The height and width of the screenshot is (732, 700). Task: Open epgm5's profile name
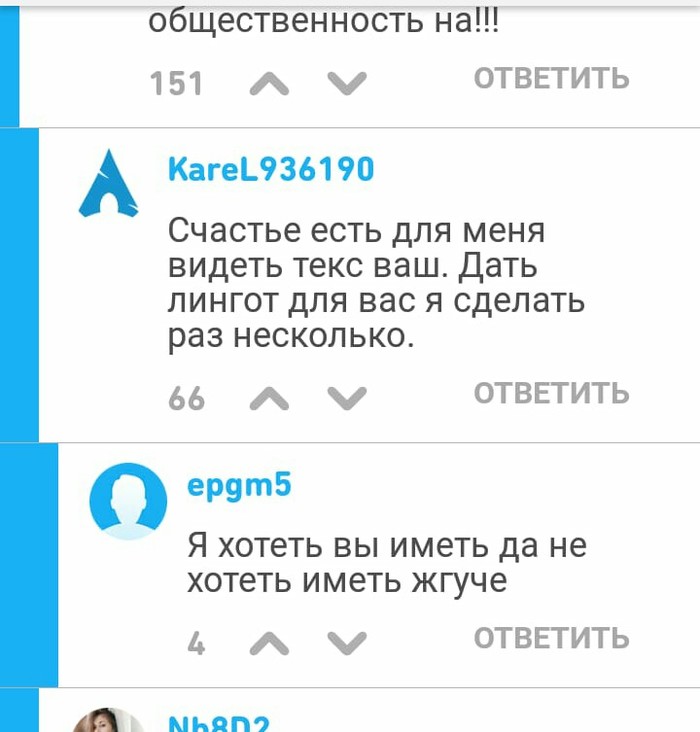240,487
